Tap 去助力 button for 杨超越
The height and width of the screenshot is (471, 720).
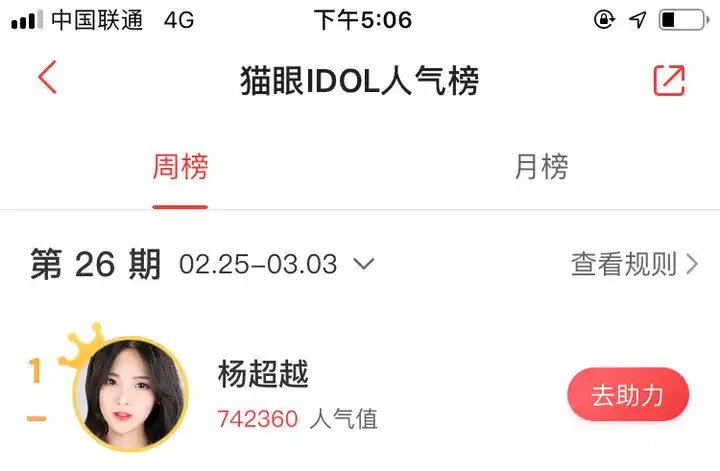[628, 395]
